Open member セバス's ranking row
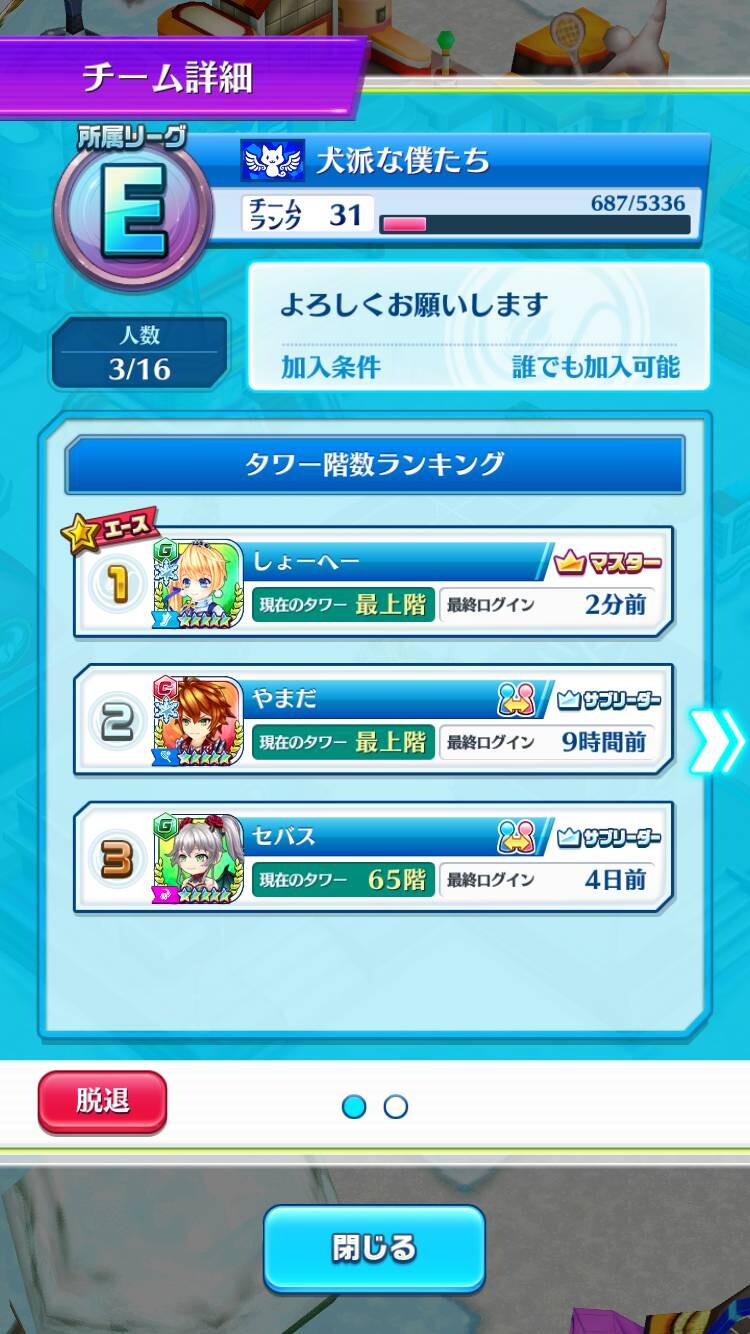750x1334 pixels. (x=374, y=857)
